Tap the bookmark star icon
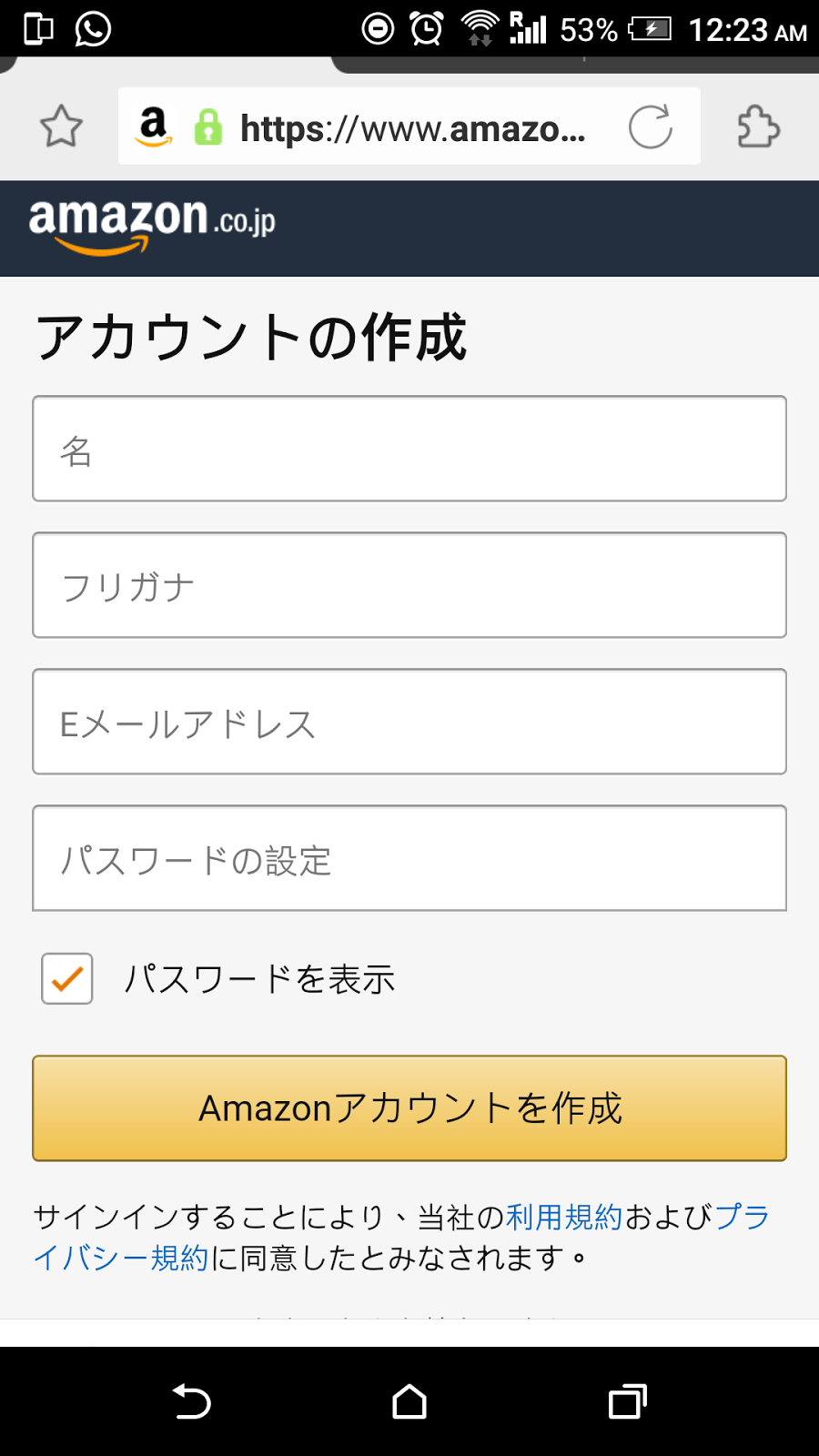Viewport: 819px width, 1456px height. pyautogui.click(x=60, y=126)
